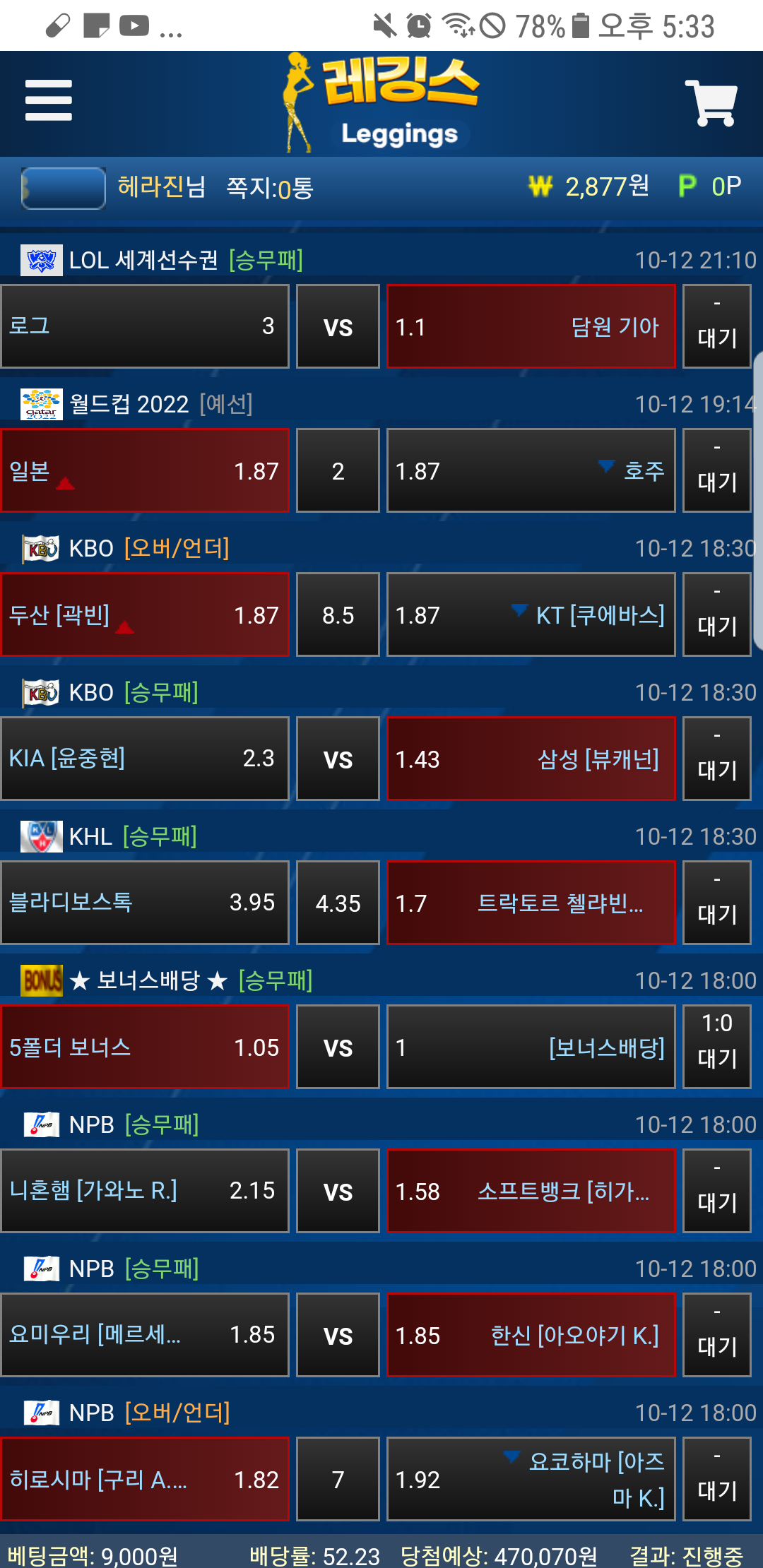The width and height of the screenshot is (763, 1568).
Task: Open the betting cart
Action: click(711, 103)
